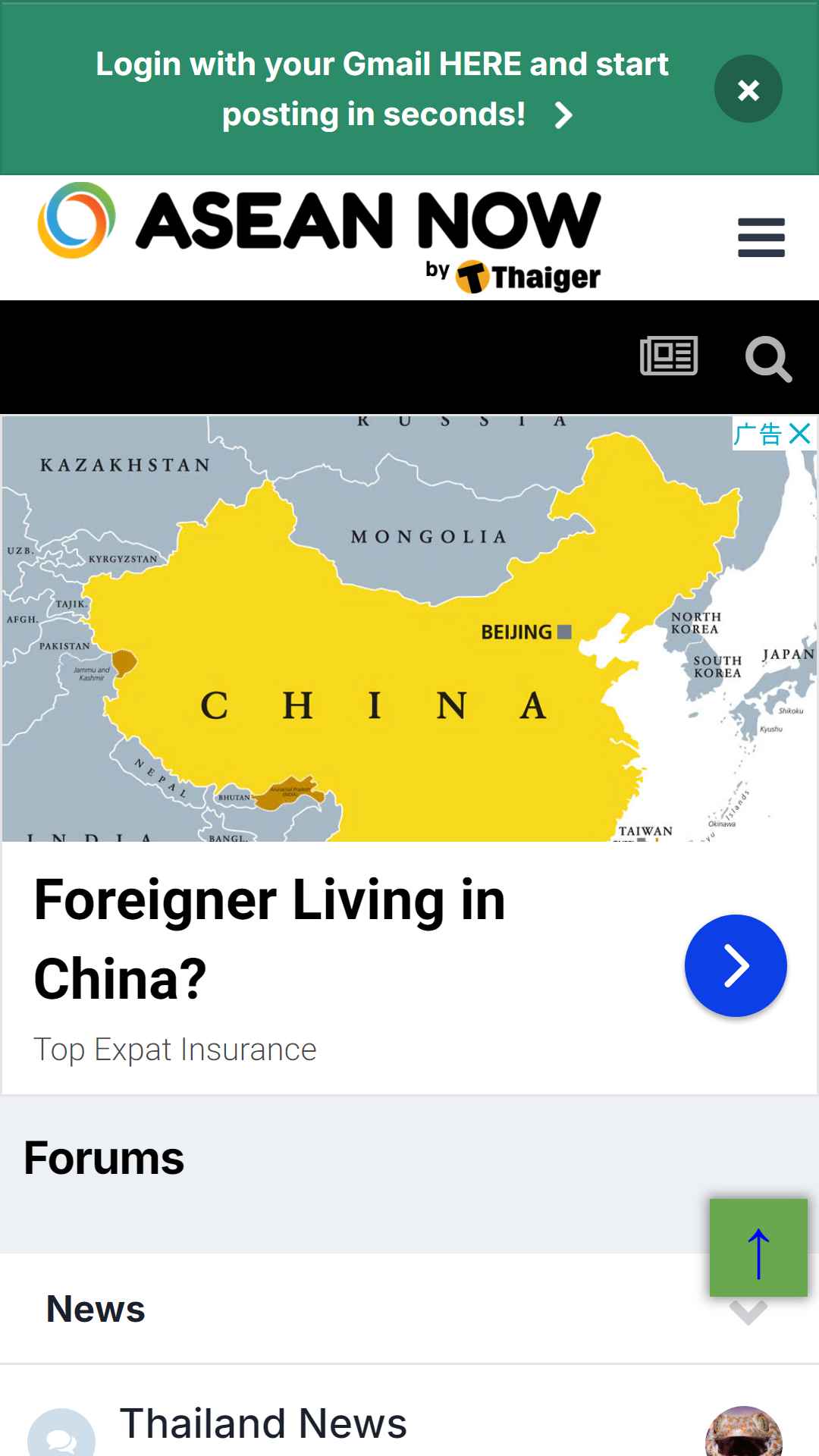
Task: Go to ASEAN NOW home via logo
Action: click(319, 237)
